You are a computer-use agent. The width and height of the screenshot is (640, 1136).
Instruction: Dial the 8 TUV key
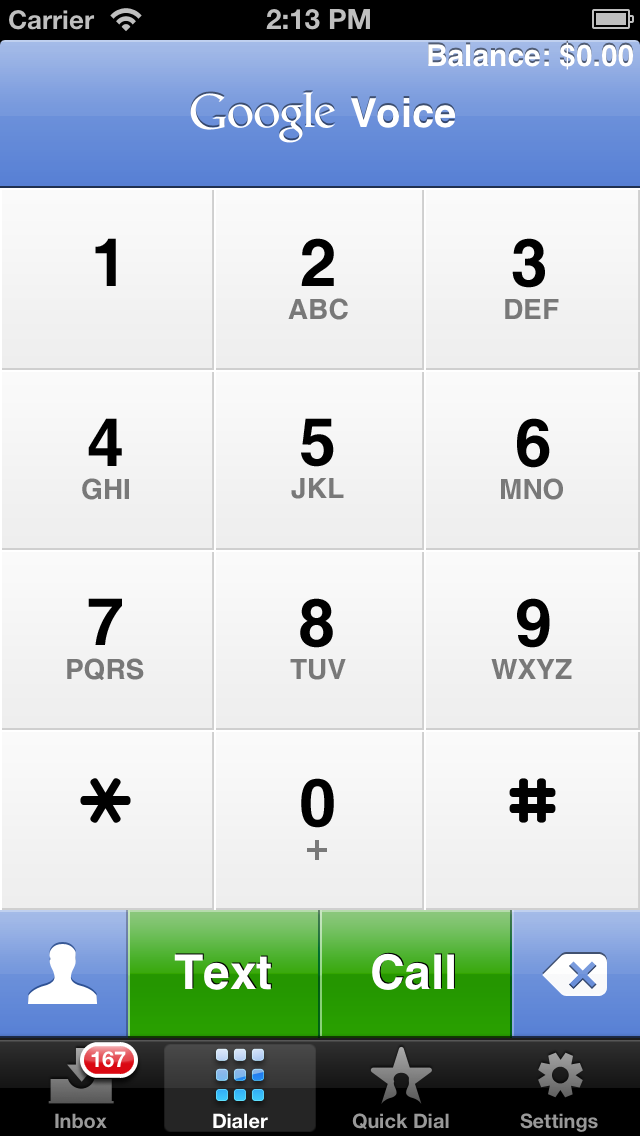(x=318, y=640)
